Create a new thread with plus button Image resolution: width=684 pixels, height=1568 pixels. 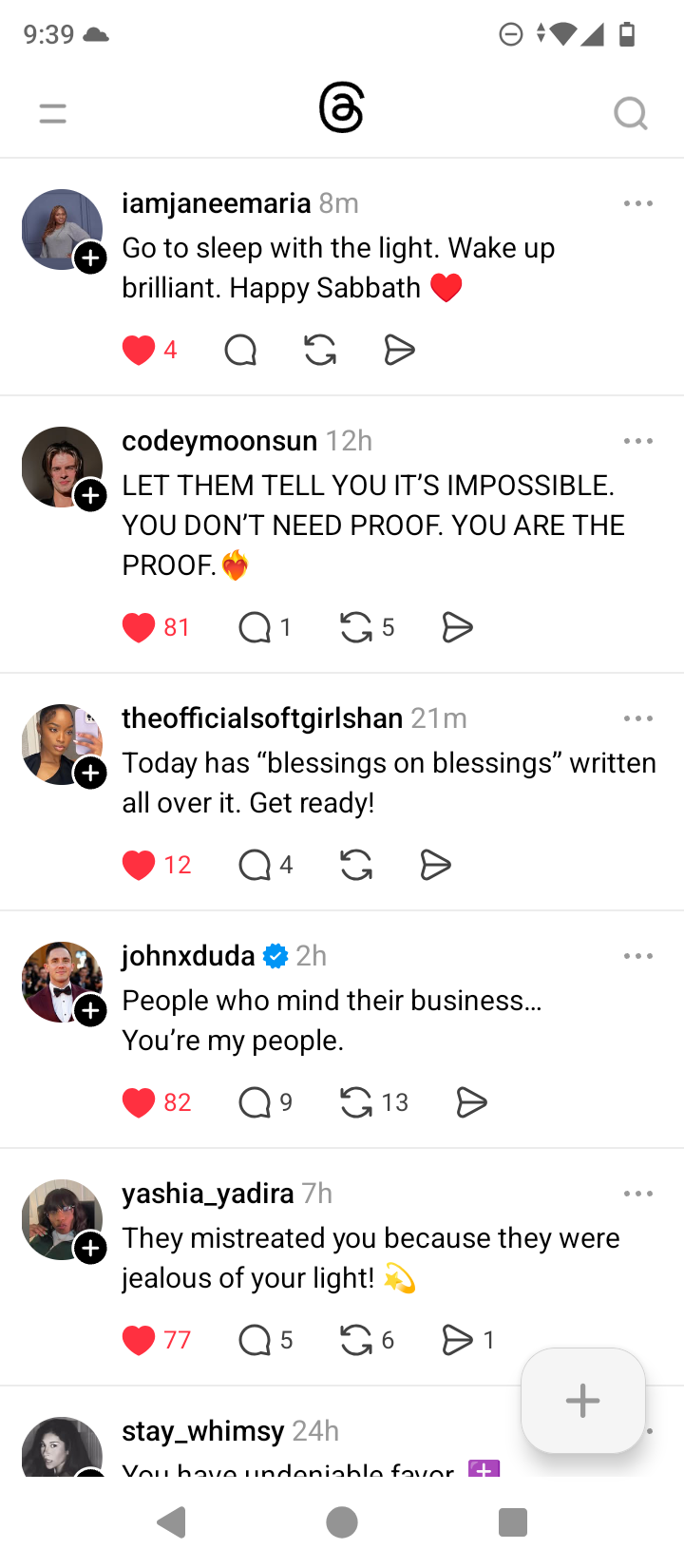click(582, 1401)
